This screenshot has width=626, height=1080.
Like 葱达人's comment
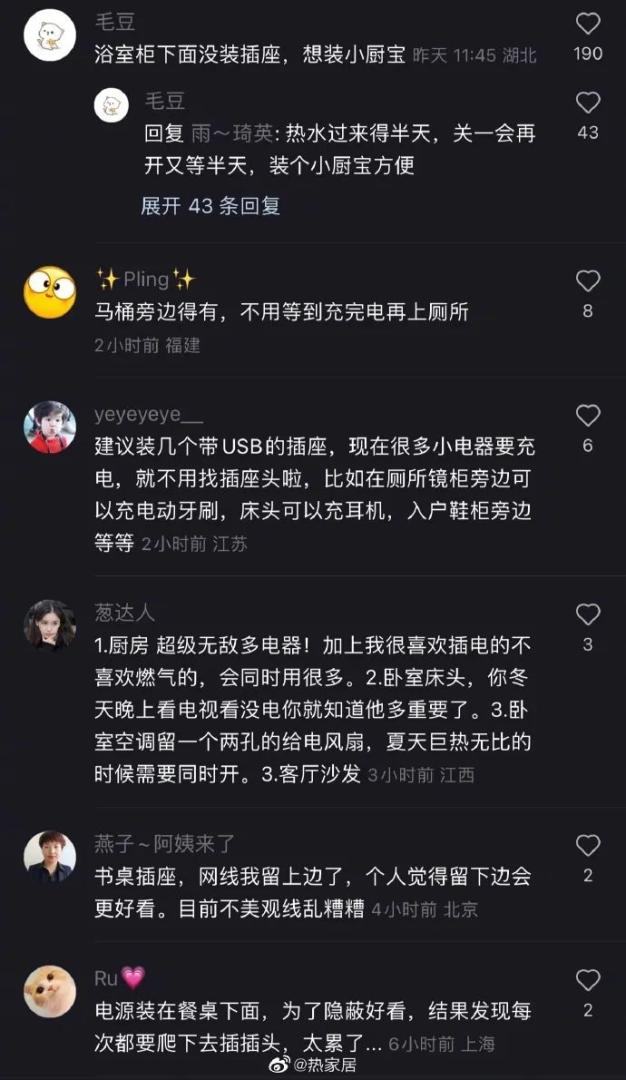588,615
